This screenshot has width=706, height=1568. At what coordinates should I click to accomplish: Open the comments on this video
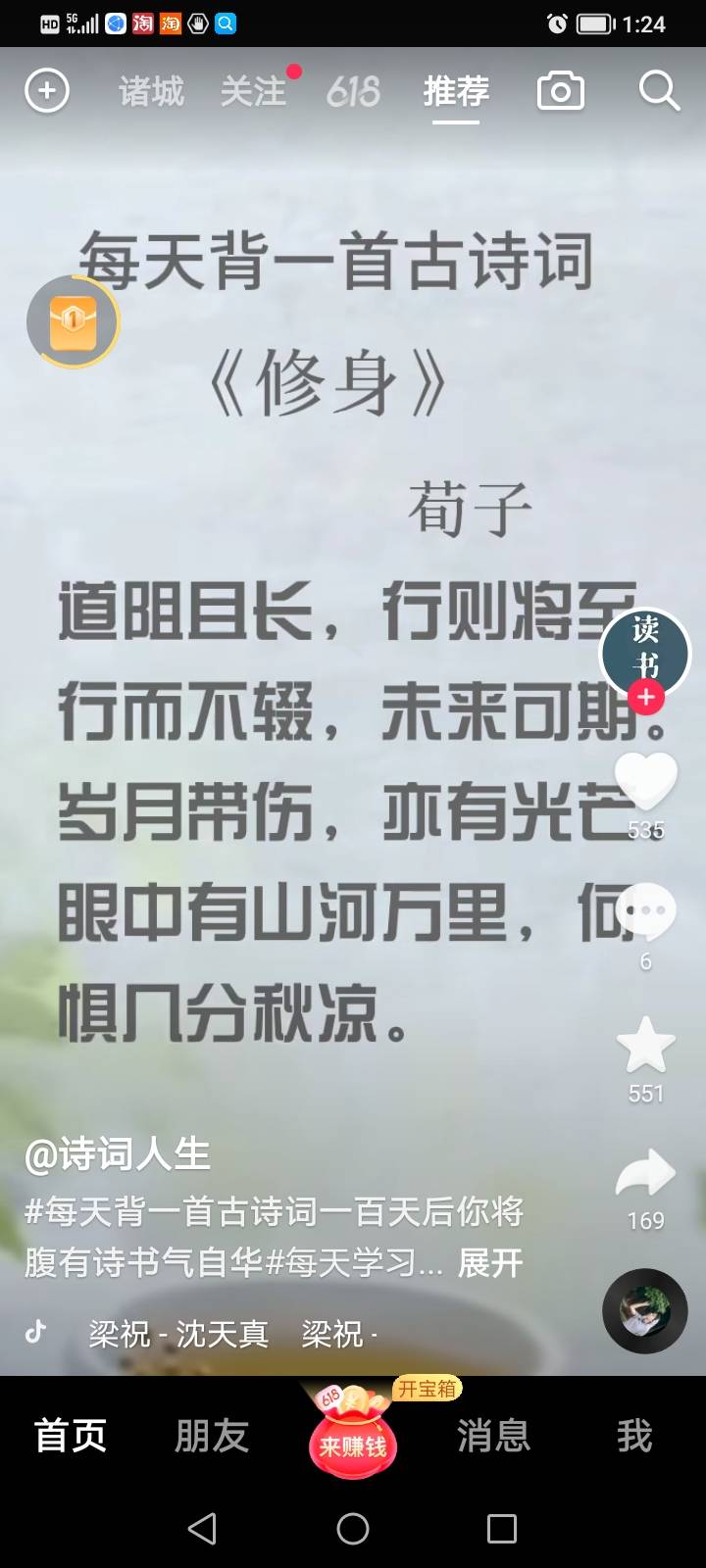(x=645, y=913)
